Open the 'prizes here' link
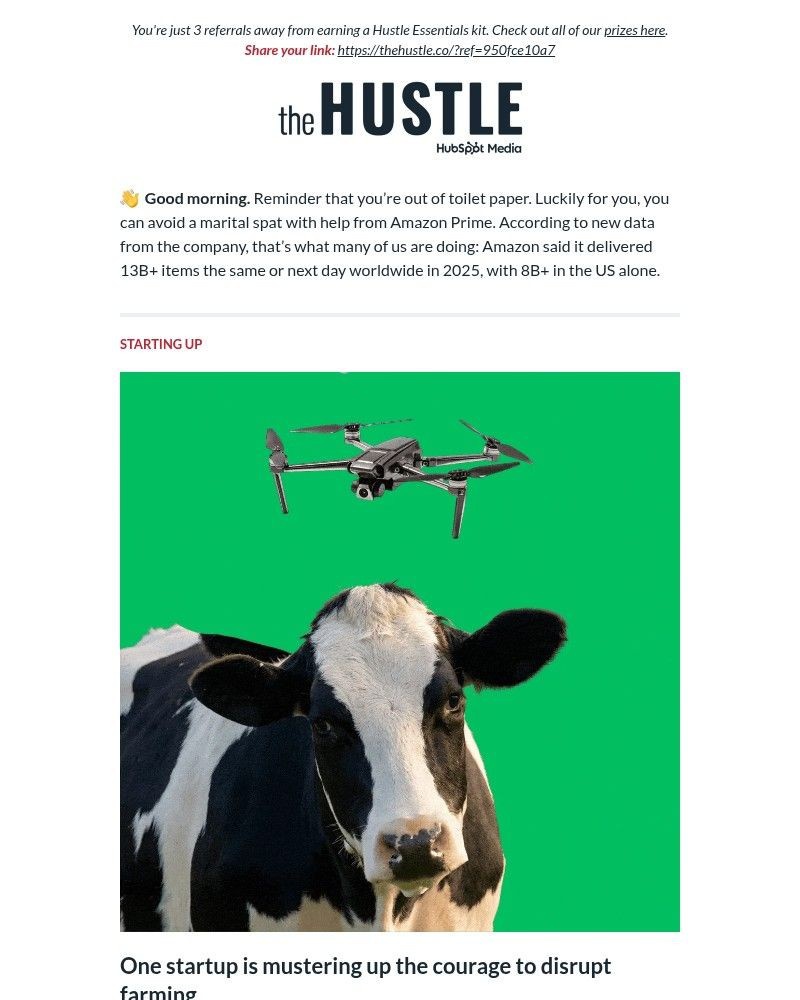The height and width of the screenshot is (1000, 800). [x=634, y=30]
